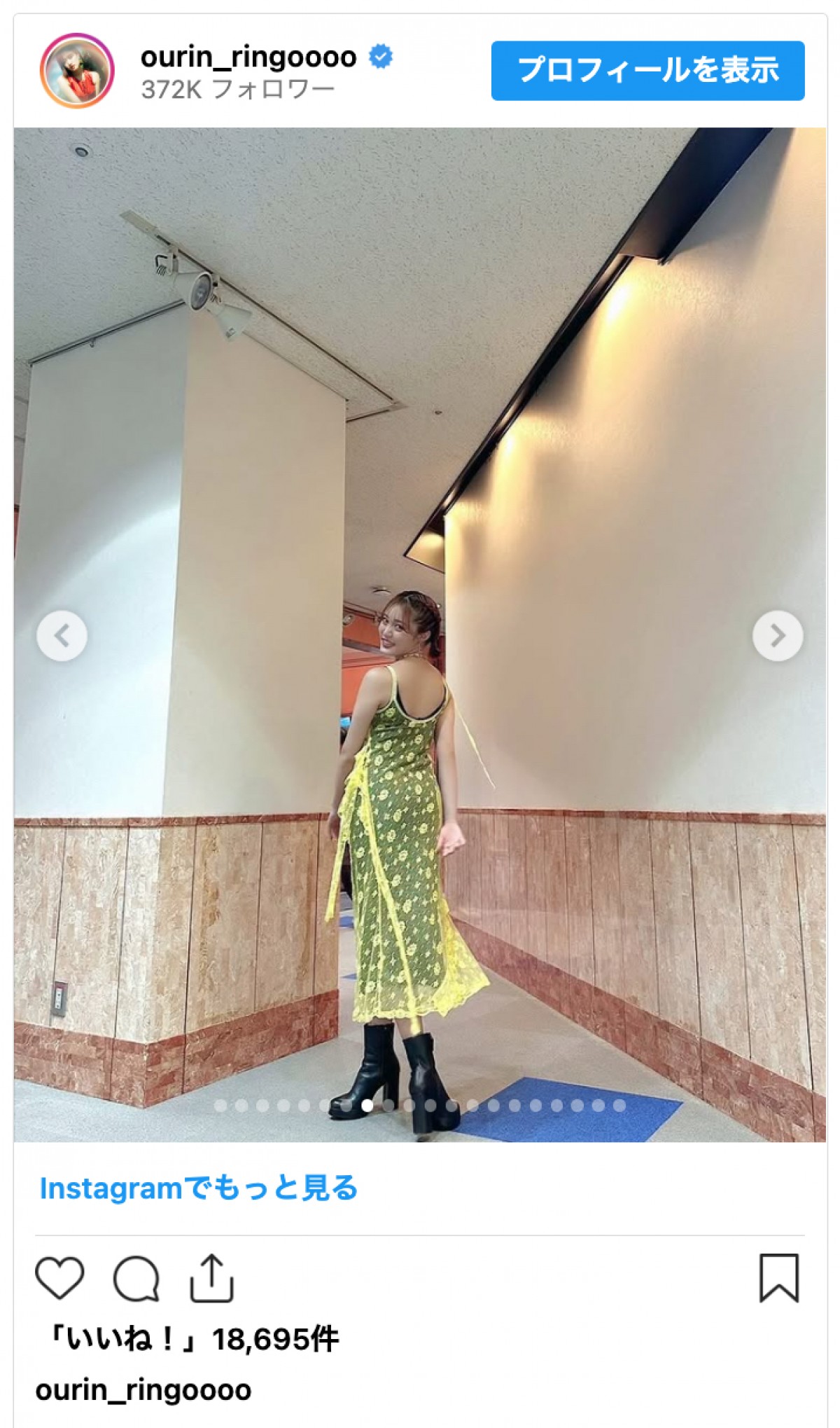Open comments with the speech bubble icon
This screenshot has width=840, height=1428.
tap(136, 1279)
